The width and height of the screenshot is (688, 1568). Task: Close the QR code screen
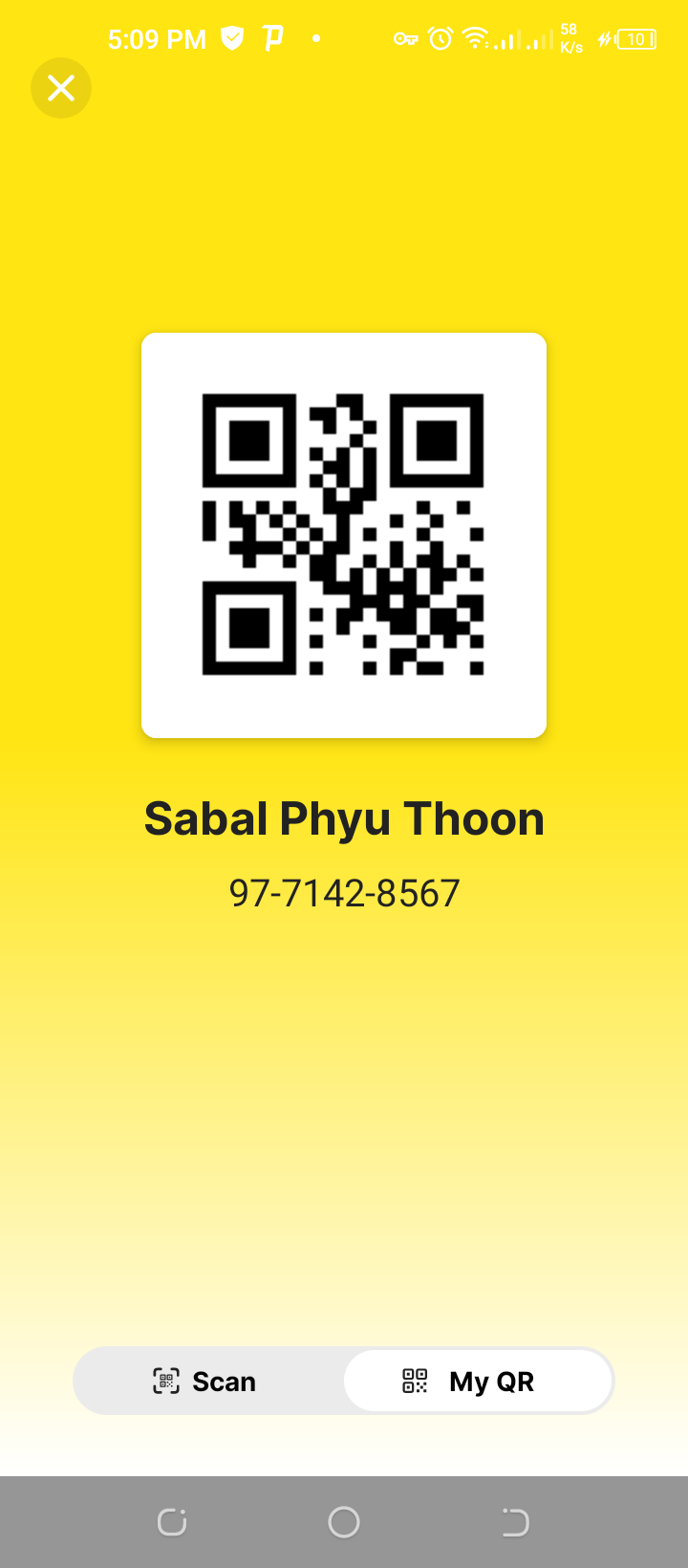[61, 88]
